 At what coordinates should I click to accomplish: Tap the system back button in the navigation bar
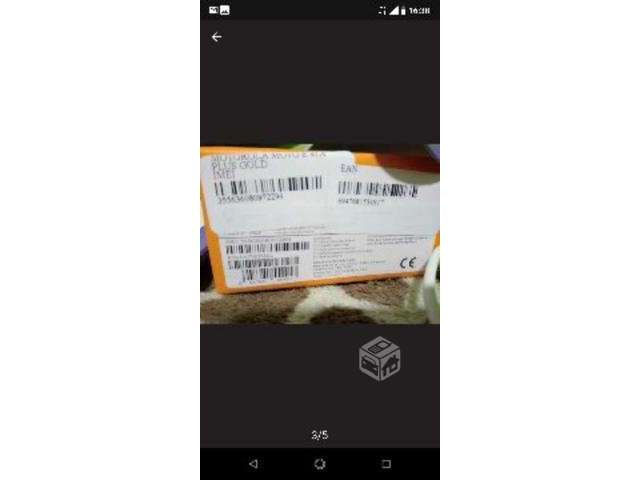click(x=253, y=464)
